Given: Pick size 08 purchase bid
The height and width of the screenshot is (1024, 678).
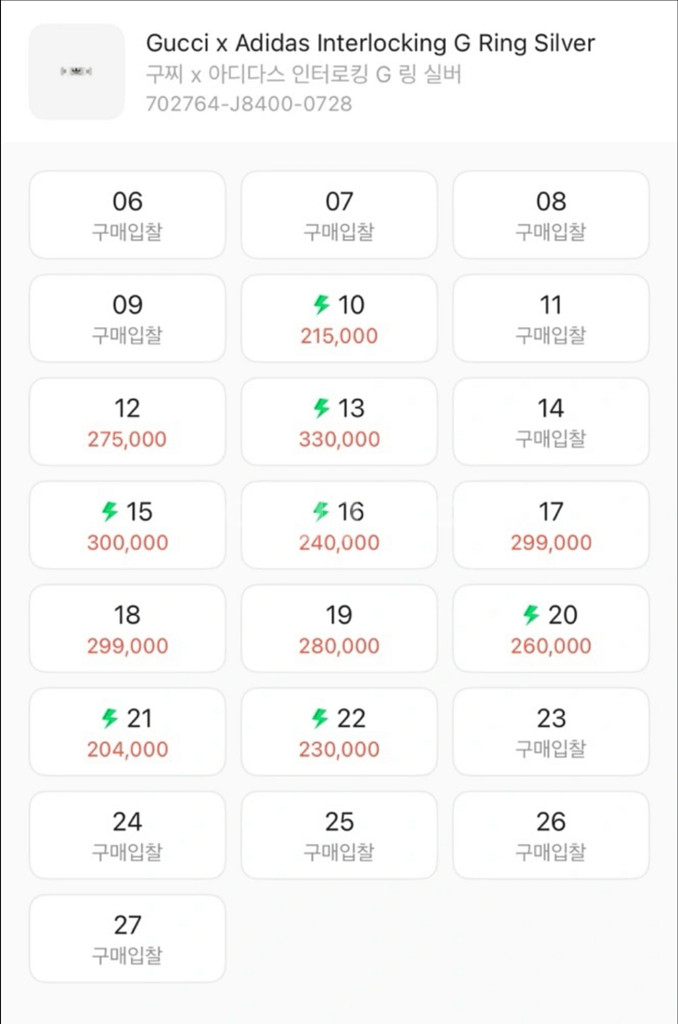Looking at the screenshot, I should 551,215.
